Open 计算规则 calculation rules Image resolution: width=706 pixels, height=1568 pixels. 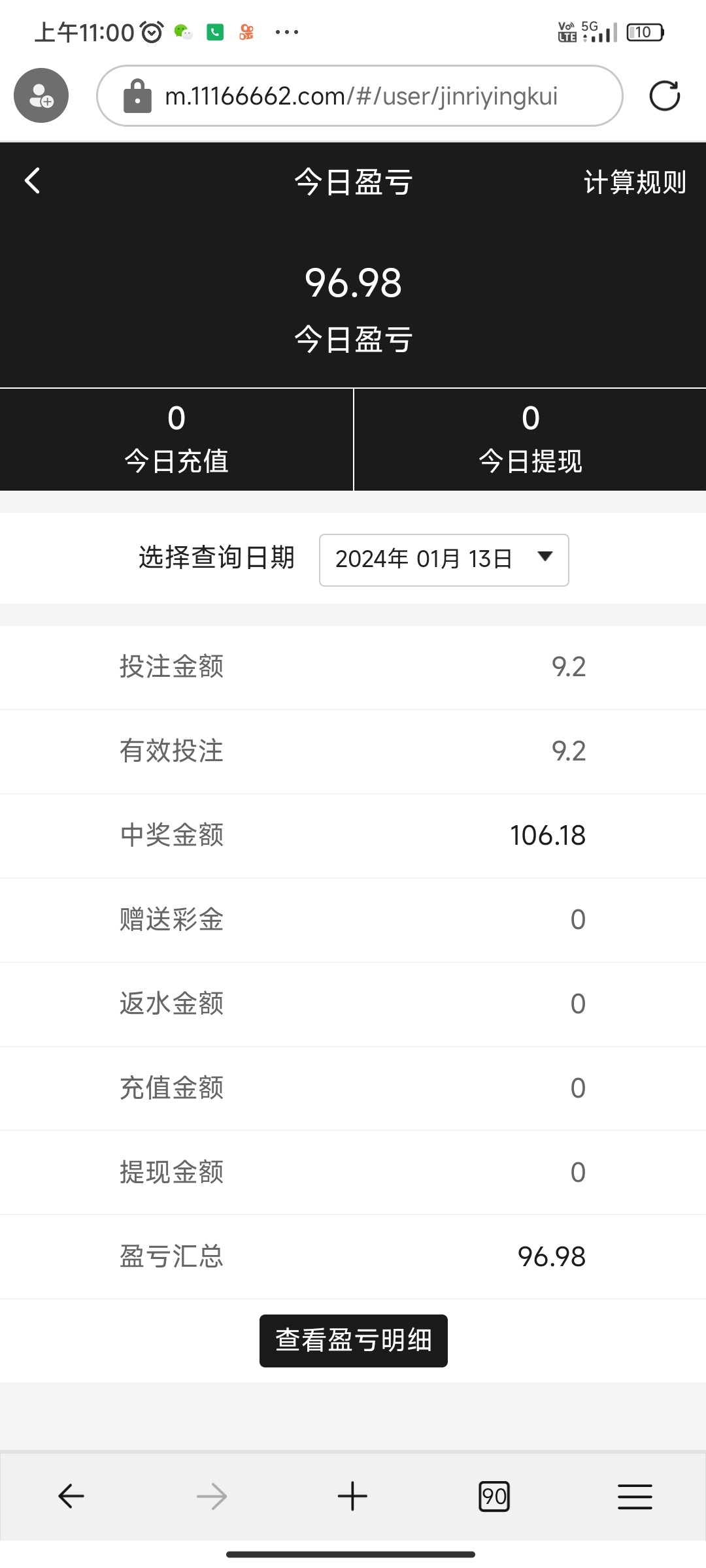(x=634, y=182)
